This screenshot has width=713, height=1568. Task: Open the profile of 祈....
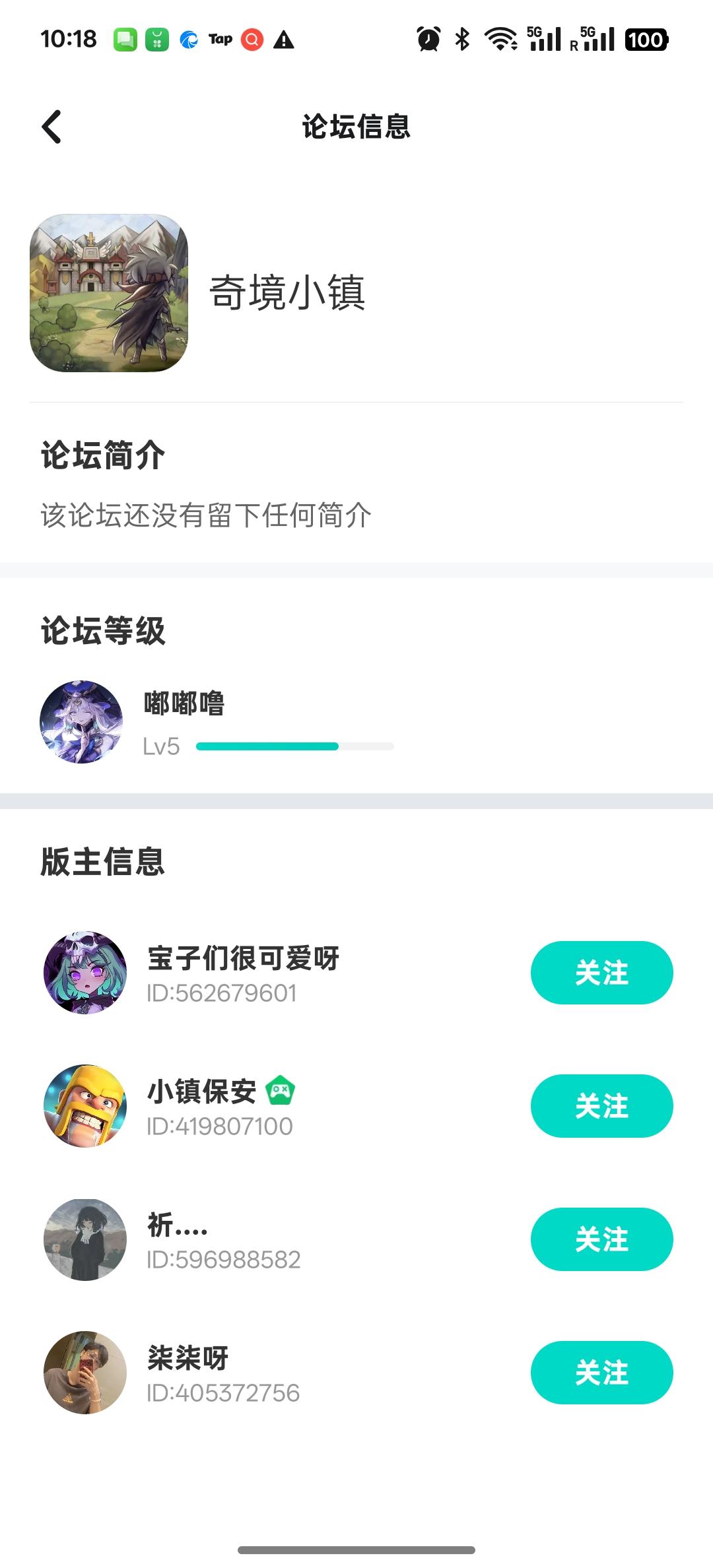85,1239
